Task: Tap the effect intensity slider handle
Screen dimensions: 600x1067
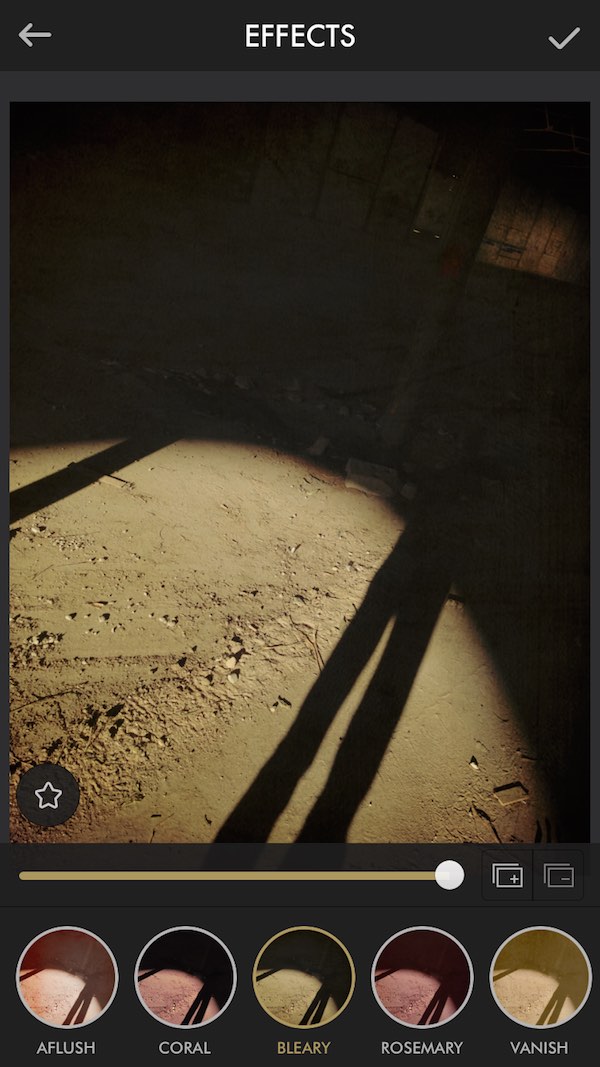Action: click(x=449, y=875)
